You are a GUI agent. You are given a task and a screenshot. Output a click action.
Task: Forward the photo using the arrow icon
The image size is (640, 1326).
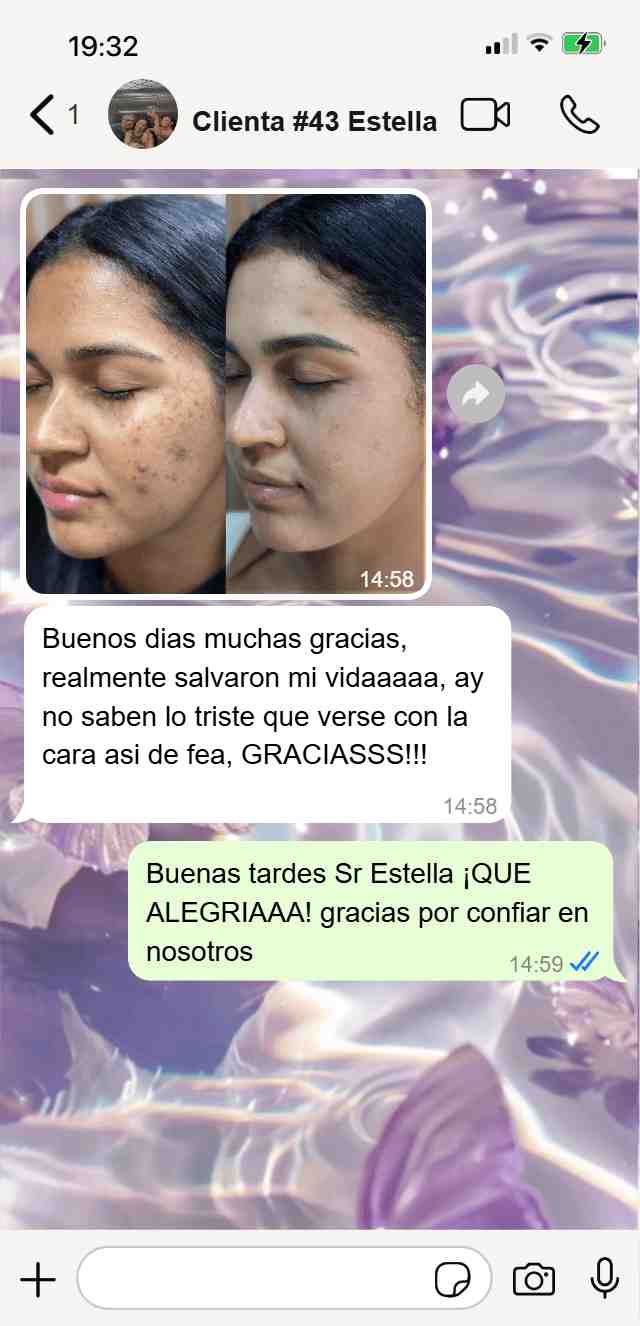point(476,395)
